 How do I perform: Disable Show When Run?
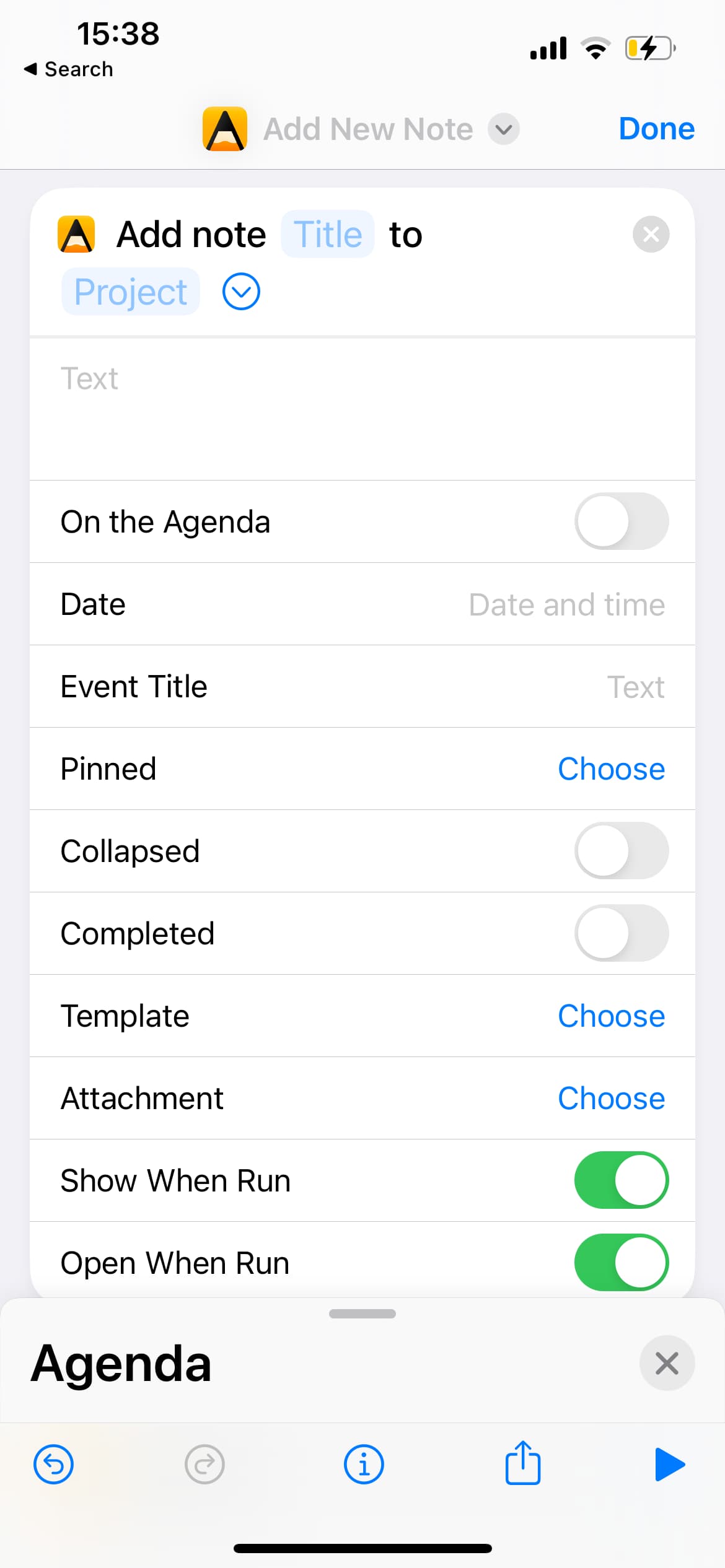coord(622,1180)
